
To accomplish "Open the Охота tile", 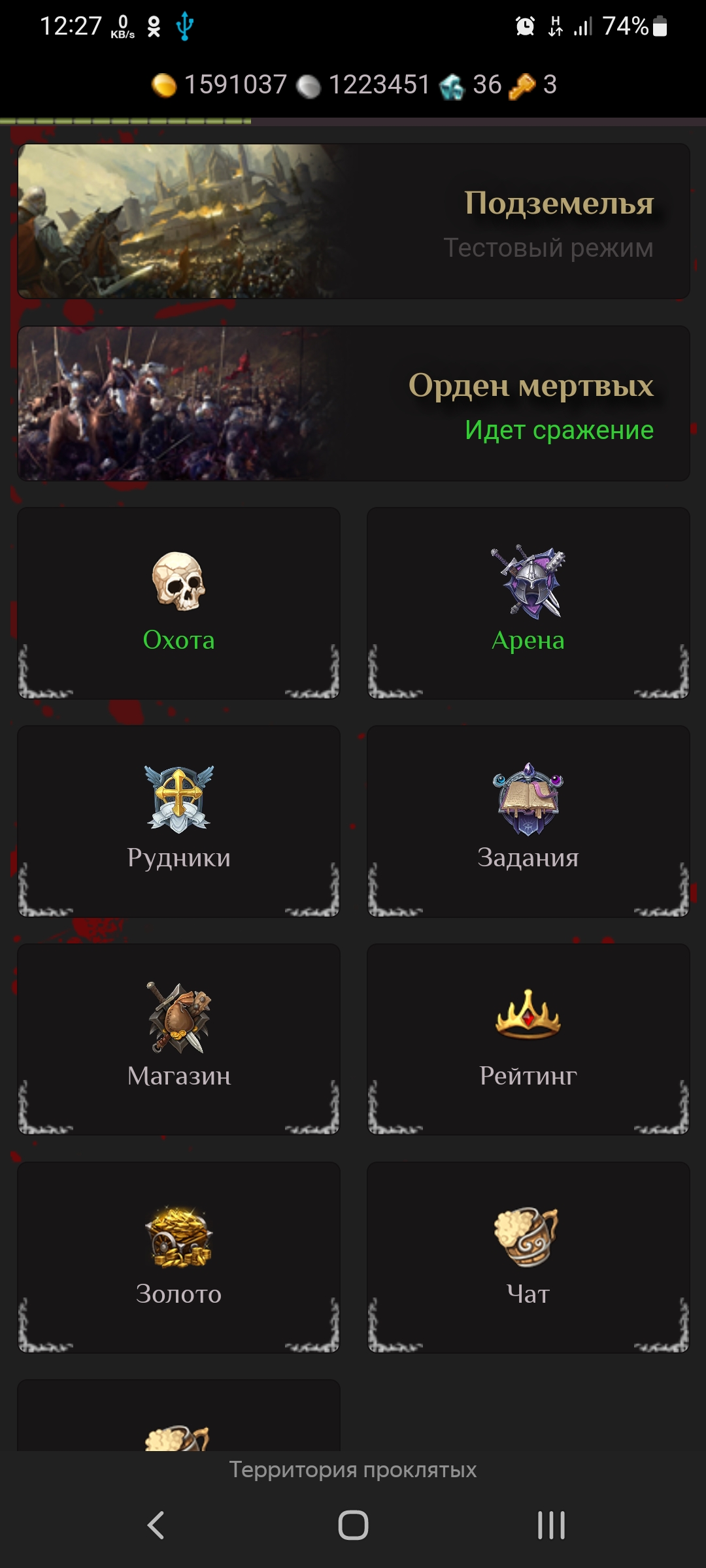I will coord(178,602).
